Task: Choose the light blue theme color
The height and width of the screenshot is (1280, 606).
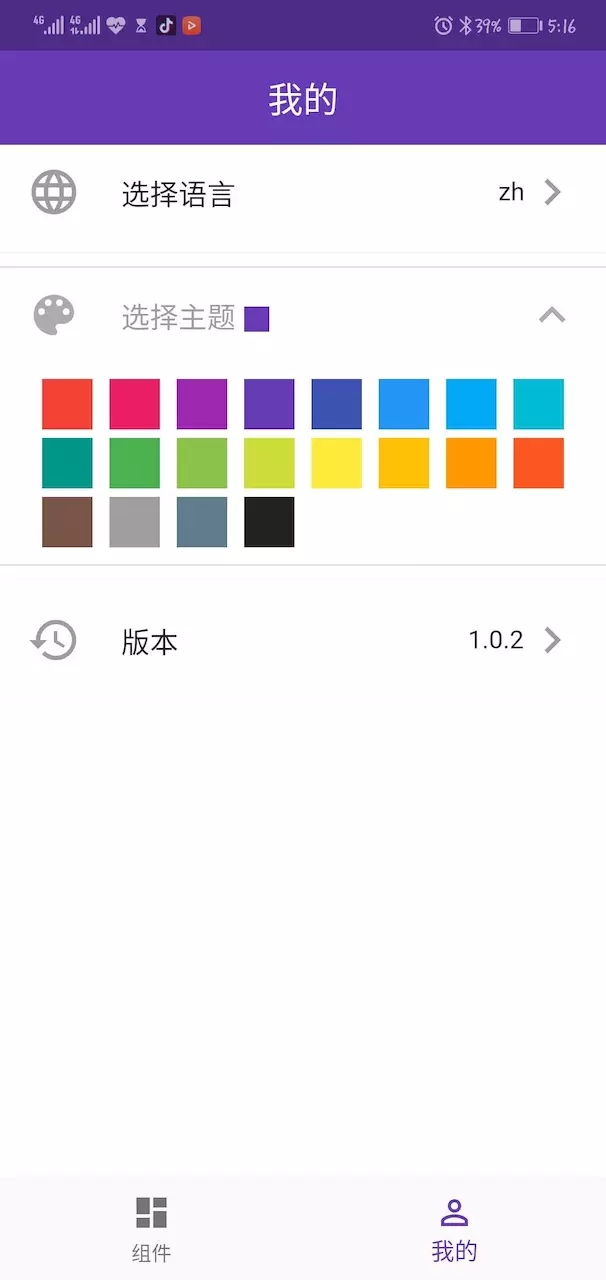Action: 471,404
